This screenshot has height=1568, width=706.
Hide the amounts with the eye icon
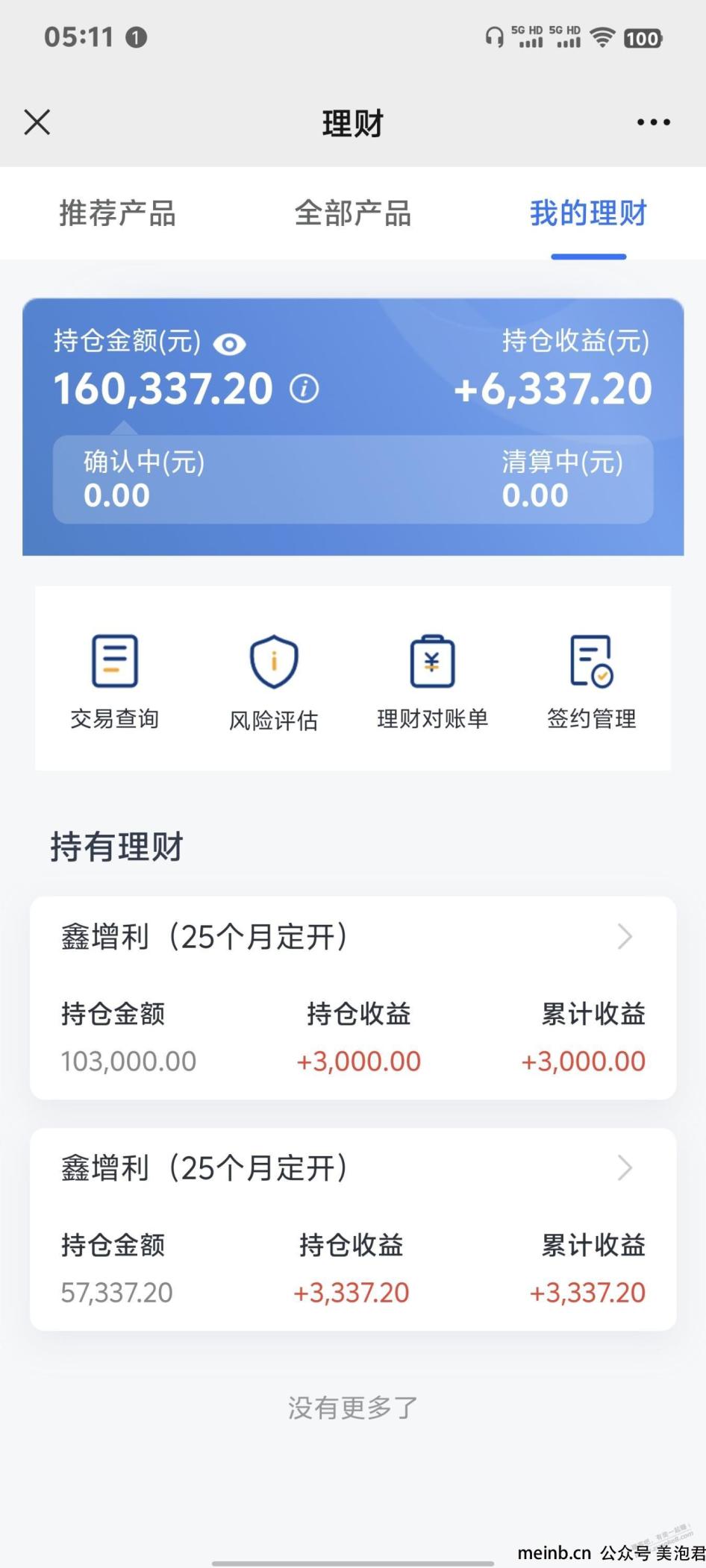[229, 344]
